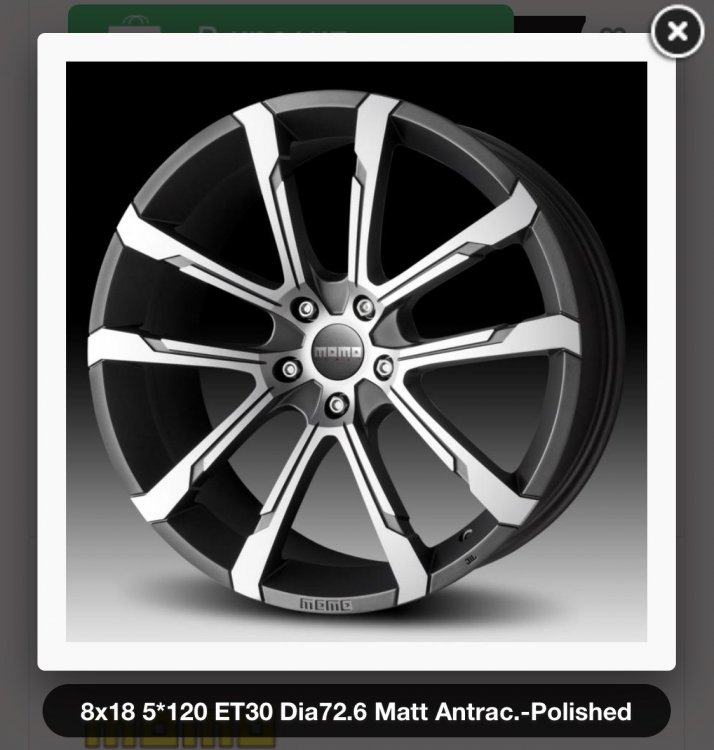Close the wheel image lightbox

[677, 32]
